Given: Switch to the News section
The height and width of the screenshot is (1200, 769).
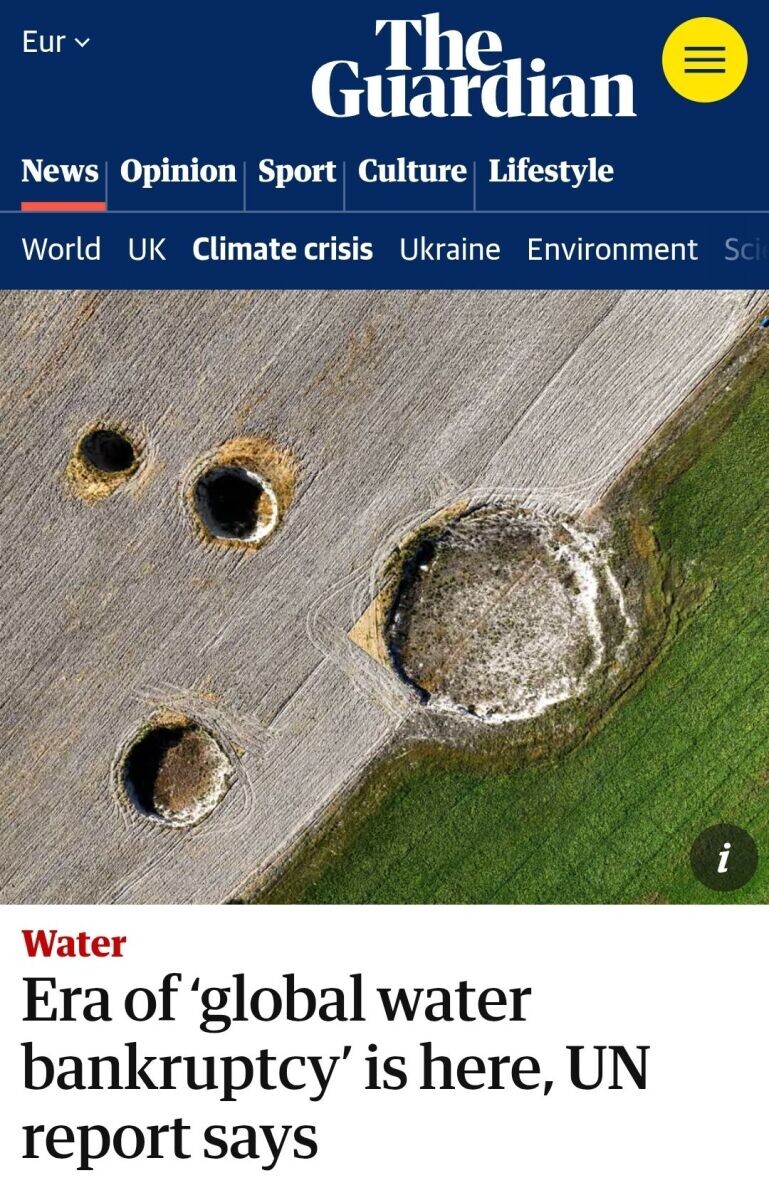Looking at the screenshot, I should 60,171.
